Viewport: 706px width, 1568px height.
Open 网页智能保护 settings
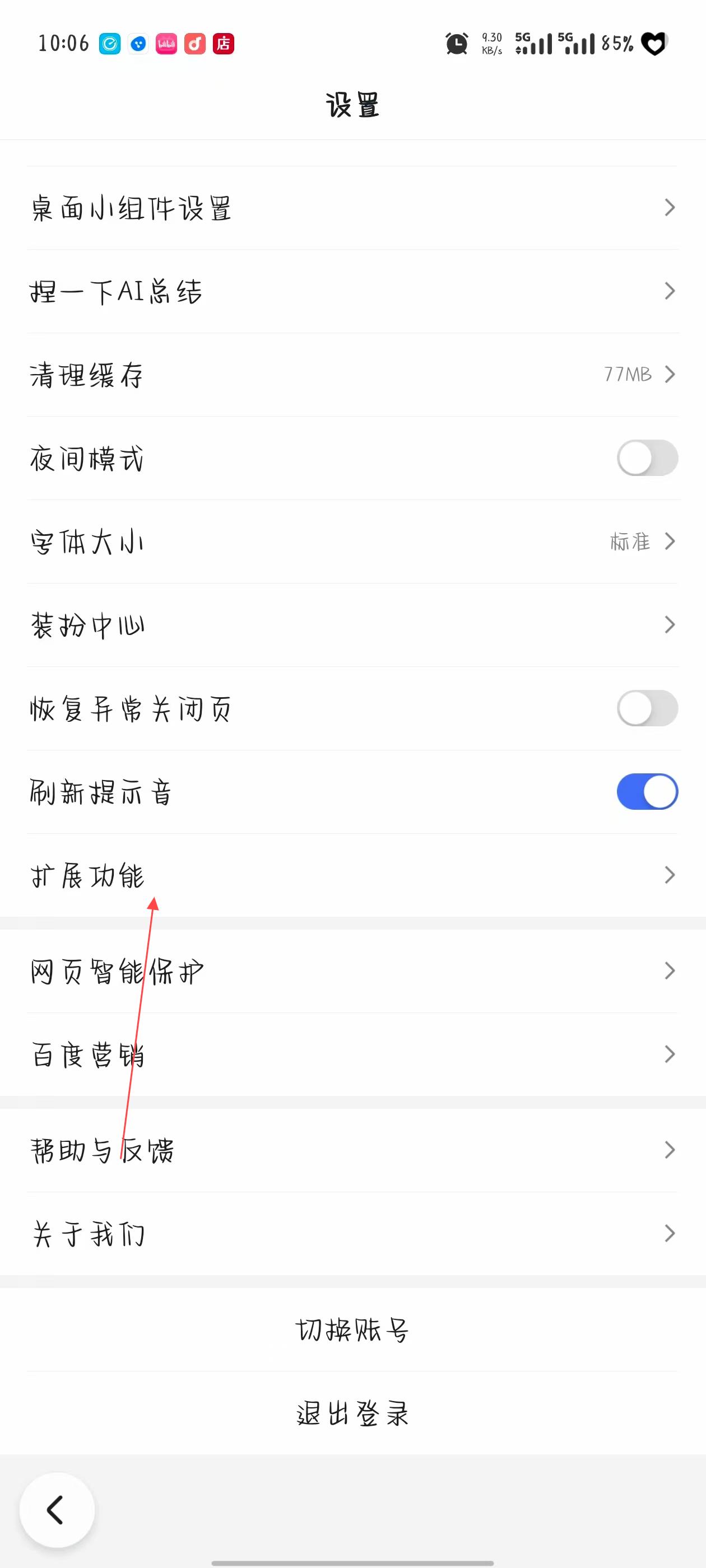point(352,971)
